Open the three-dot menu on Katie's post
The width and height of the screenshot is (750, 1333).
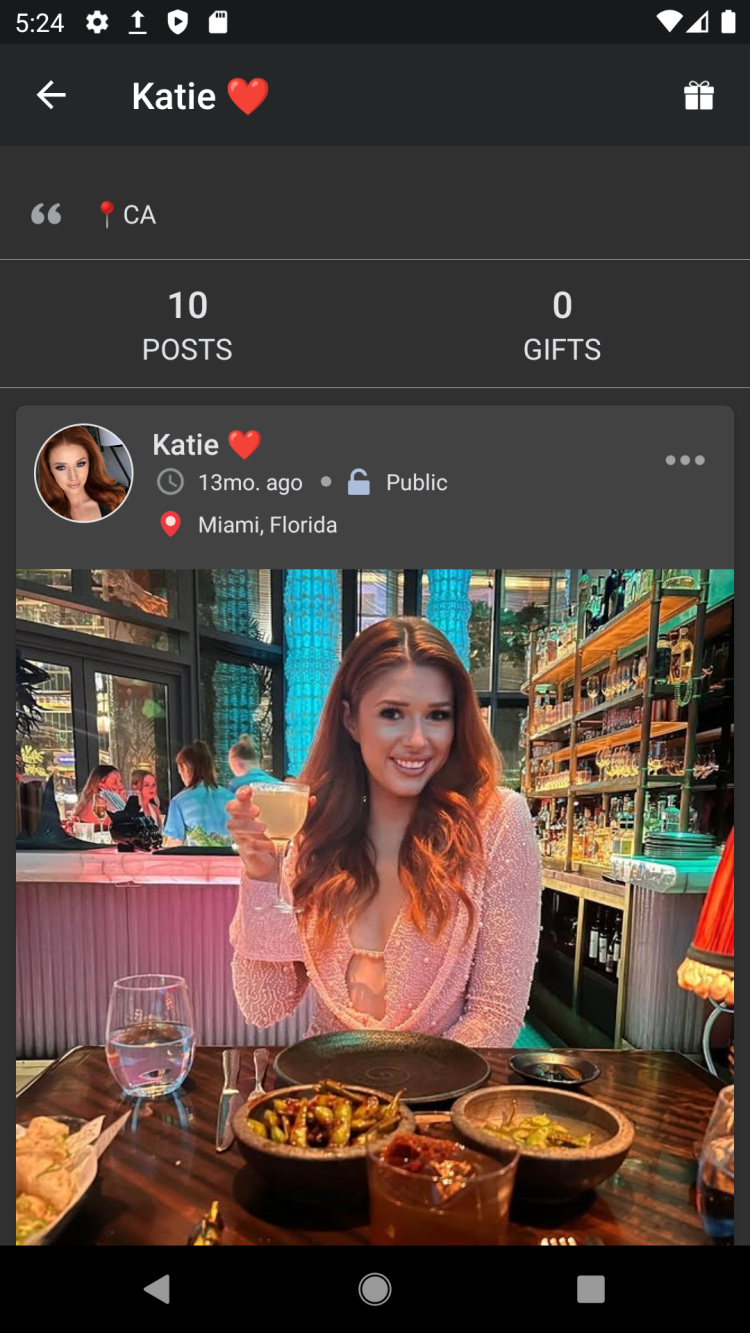(685, 461)
